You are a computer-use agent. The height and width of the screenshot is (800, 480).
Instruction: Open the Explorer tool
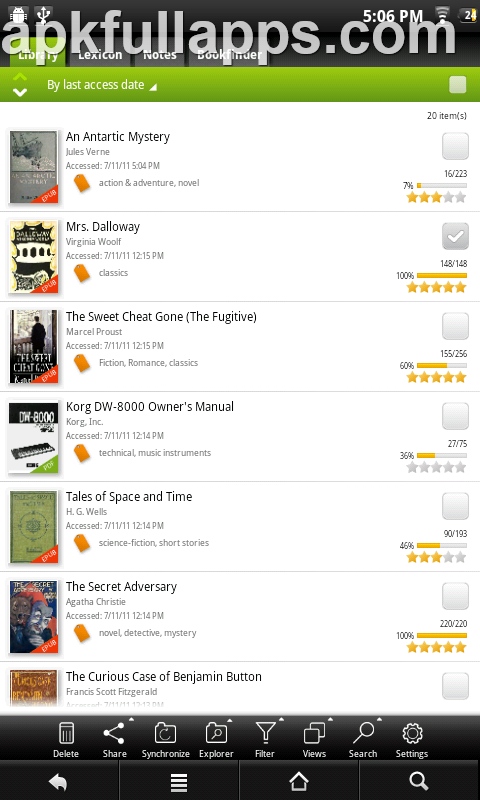[216, 739]
